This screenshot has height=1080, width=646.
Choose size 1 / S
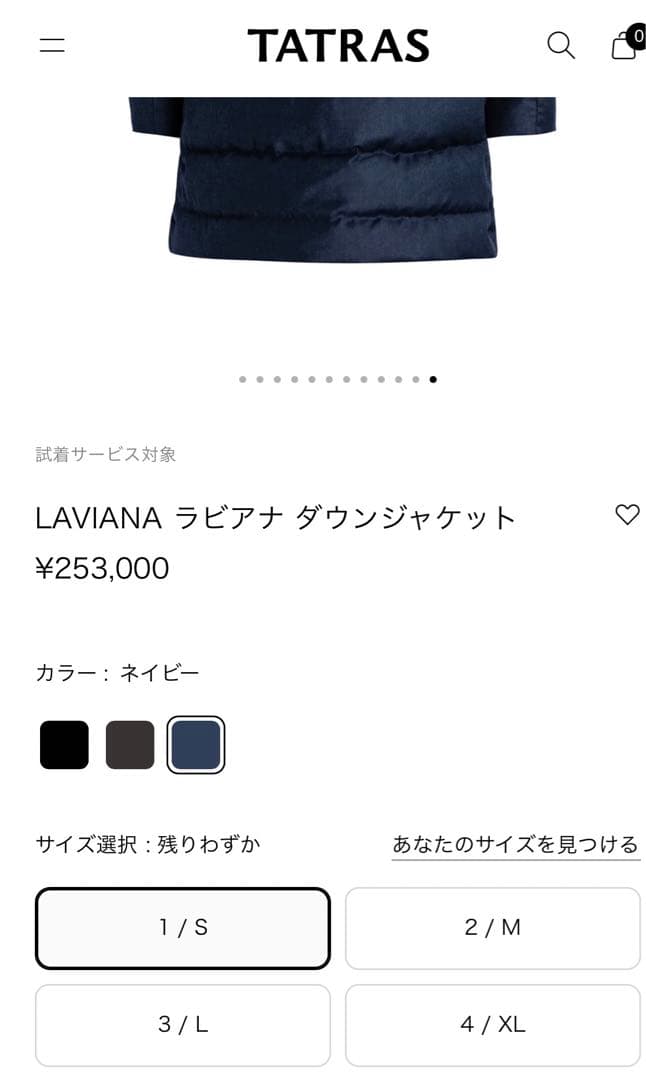coord(183,928)
